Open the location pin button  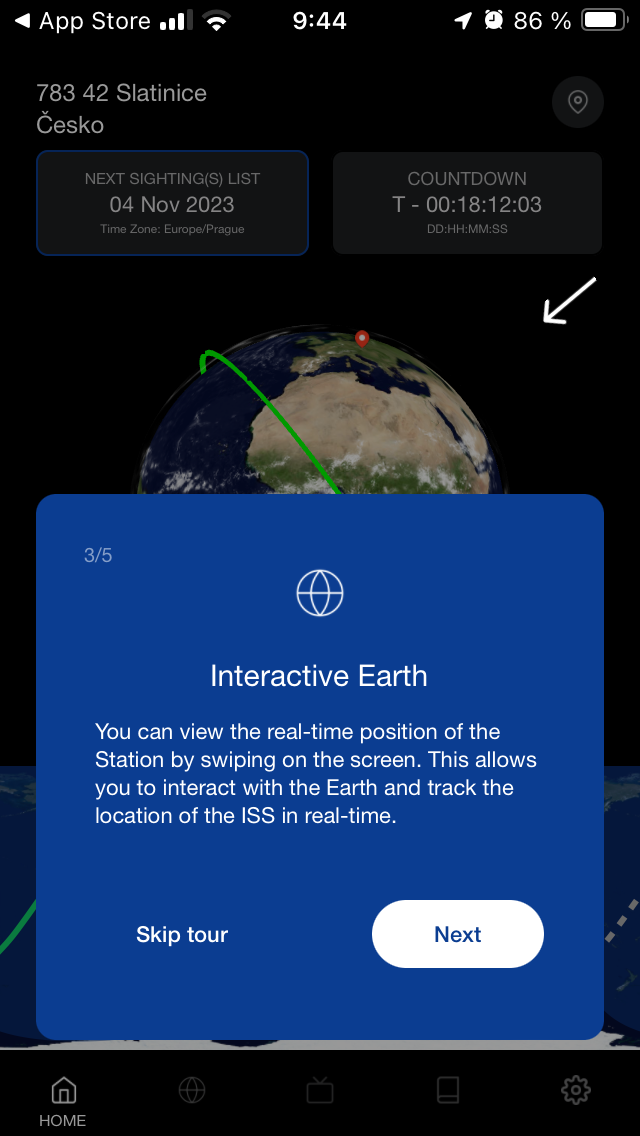pos(577,102)
